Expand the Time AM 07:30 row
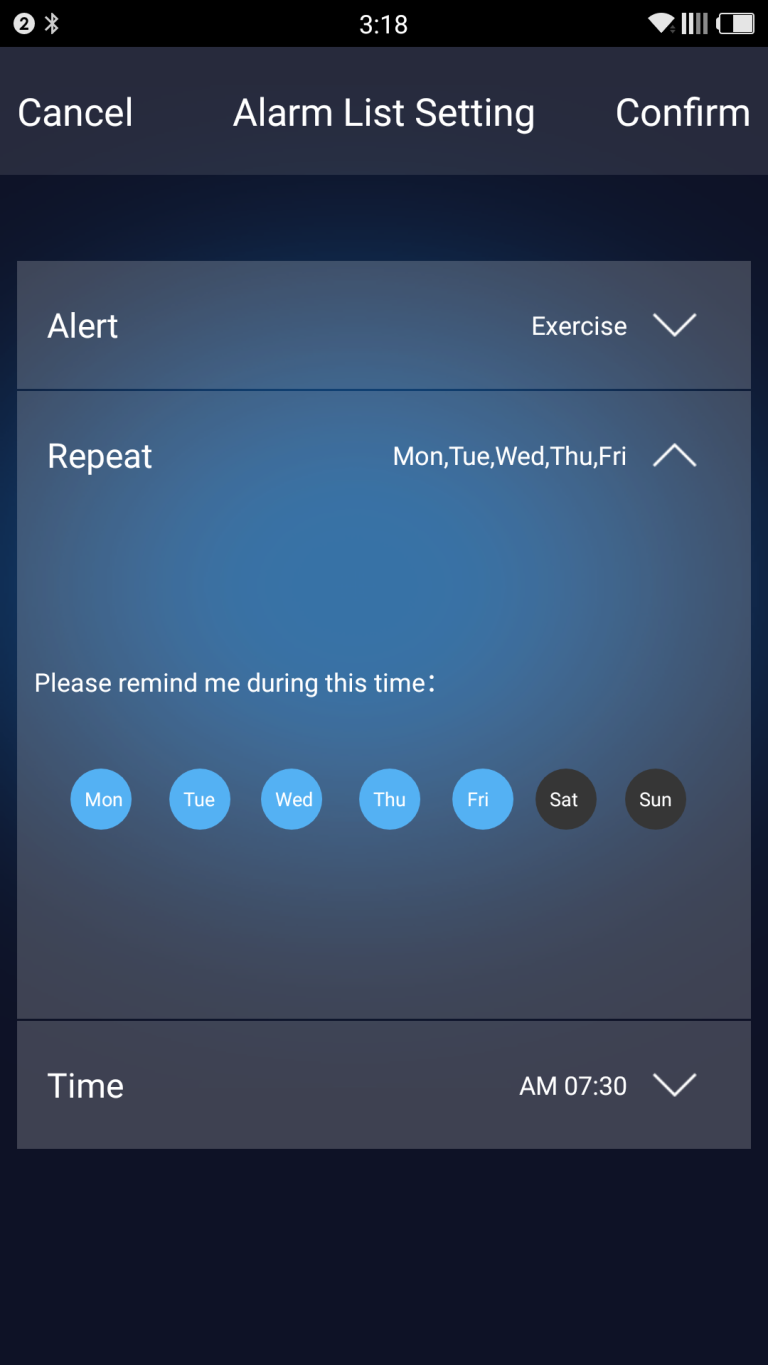This screenshot has height=1365, width=768. (384, 1085)
